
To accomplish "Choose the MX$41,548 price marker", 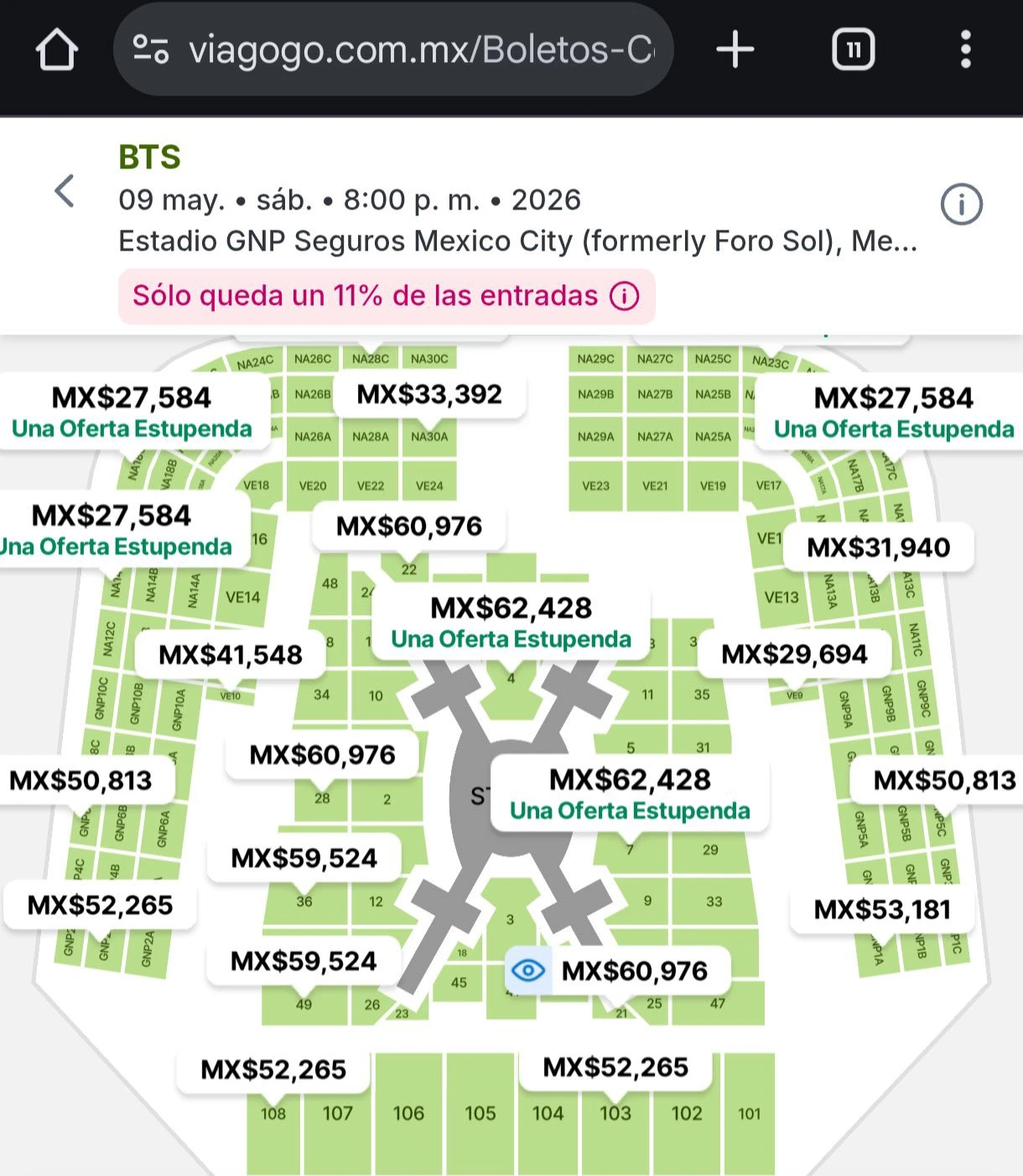I will (231, 655).
